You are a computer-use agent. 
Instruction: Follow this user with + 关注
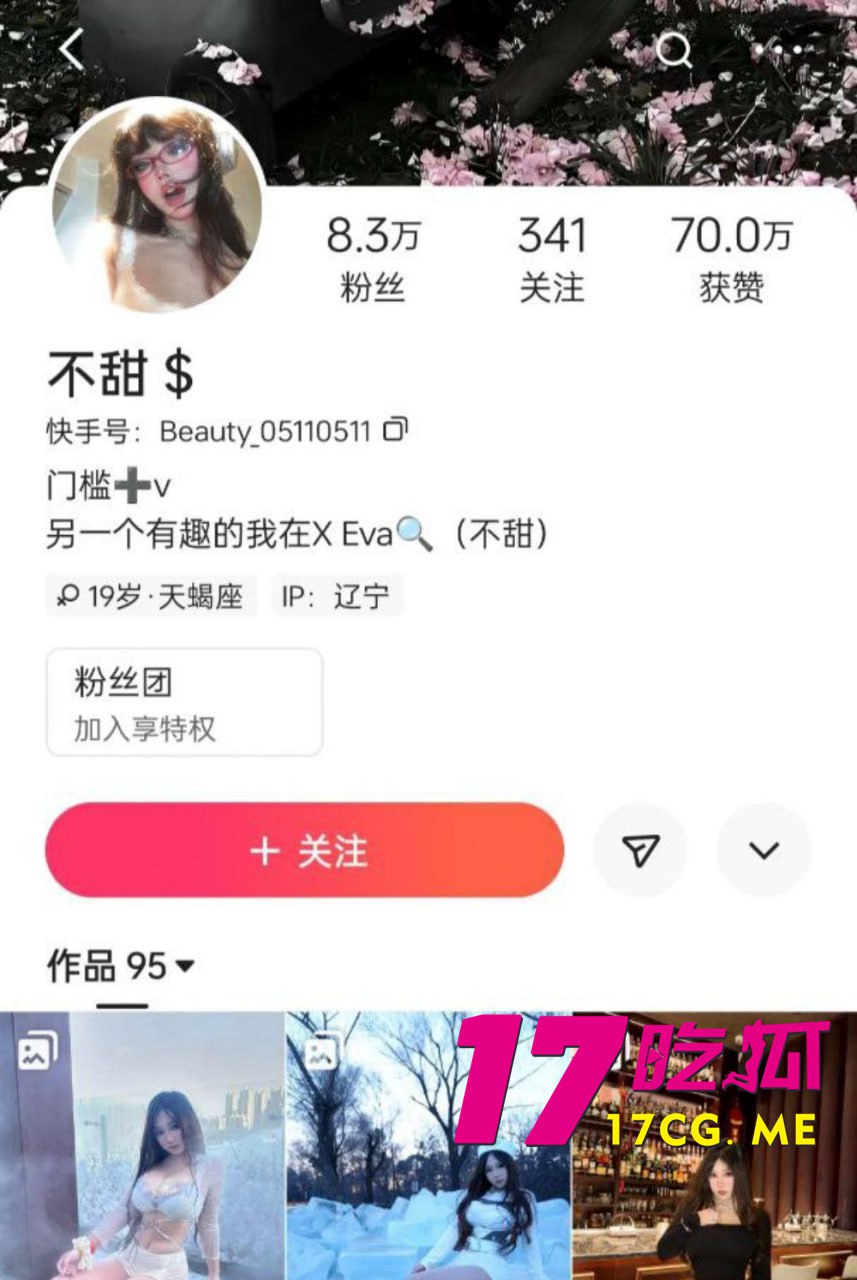[x=305, y=851]
